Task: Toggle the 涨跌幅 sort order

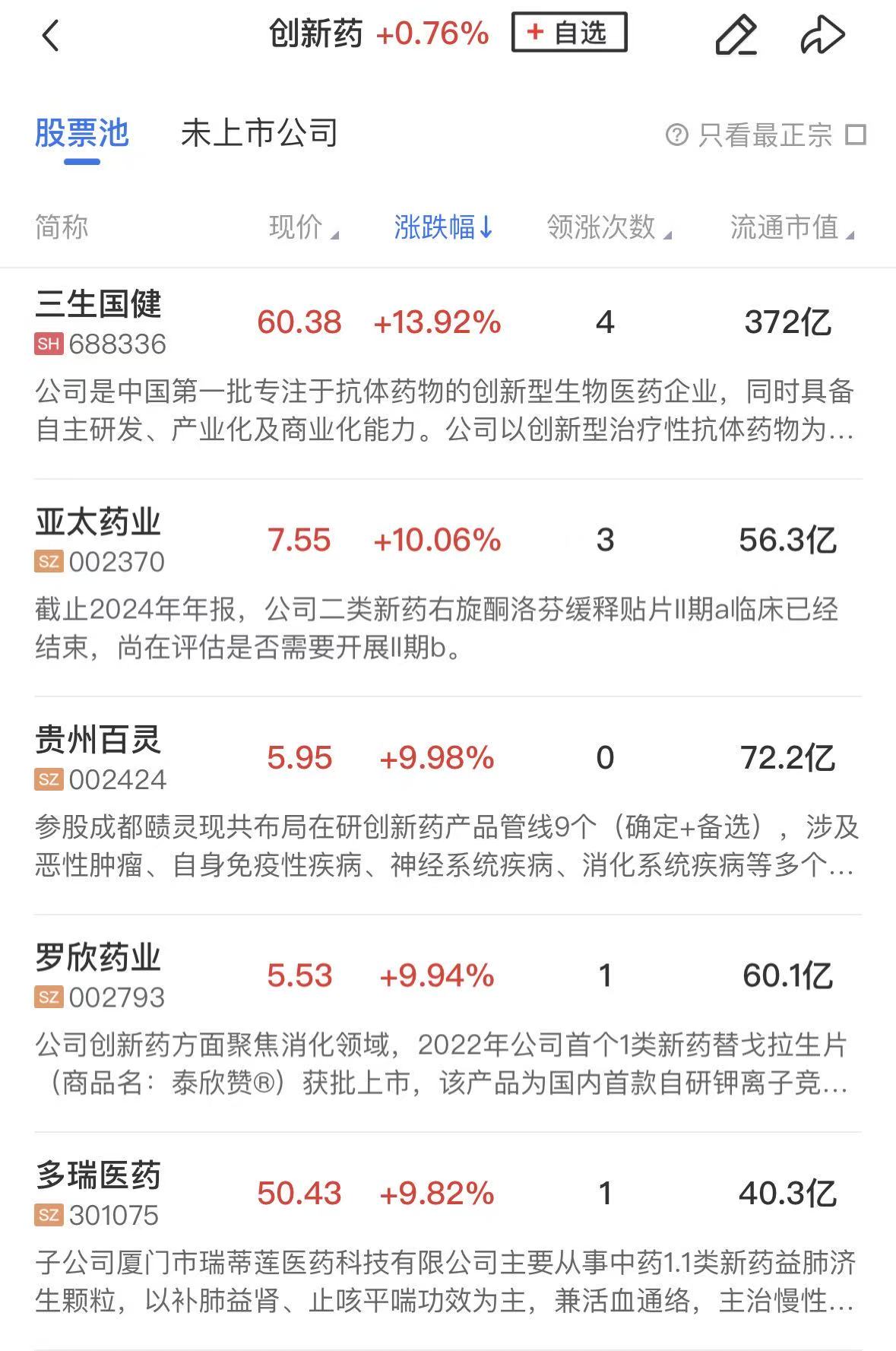Action: point(443,227)
